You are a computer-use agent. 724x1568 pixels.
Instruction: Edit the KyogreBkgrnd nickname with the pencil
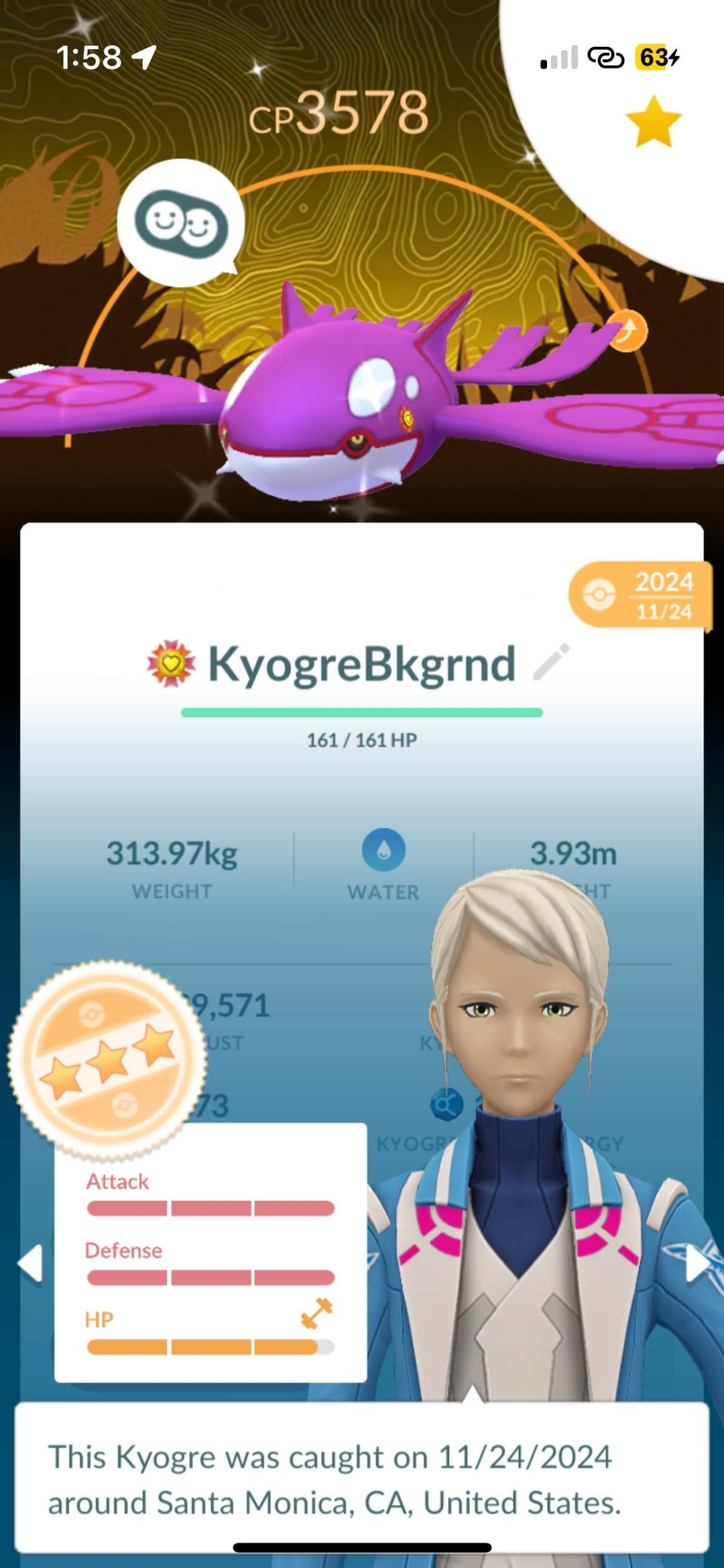point(551,662)
